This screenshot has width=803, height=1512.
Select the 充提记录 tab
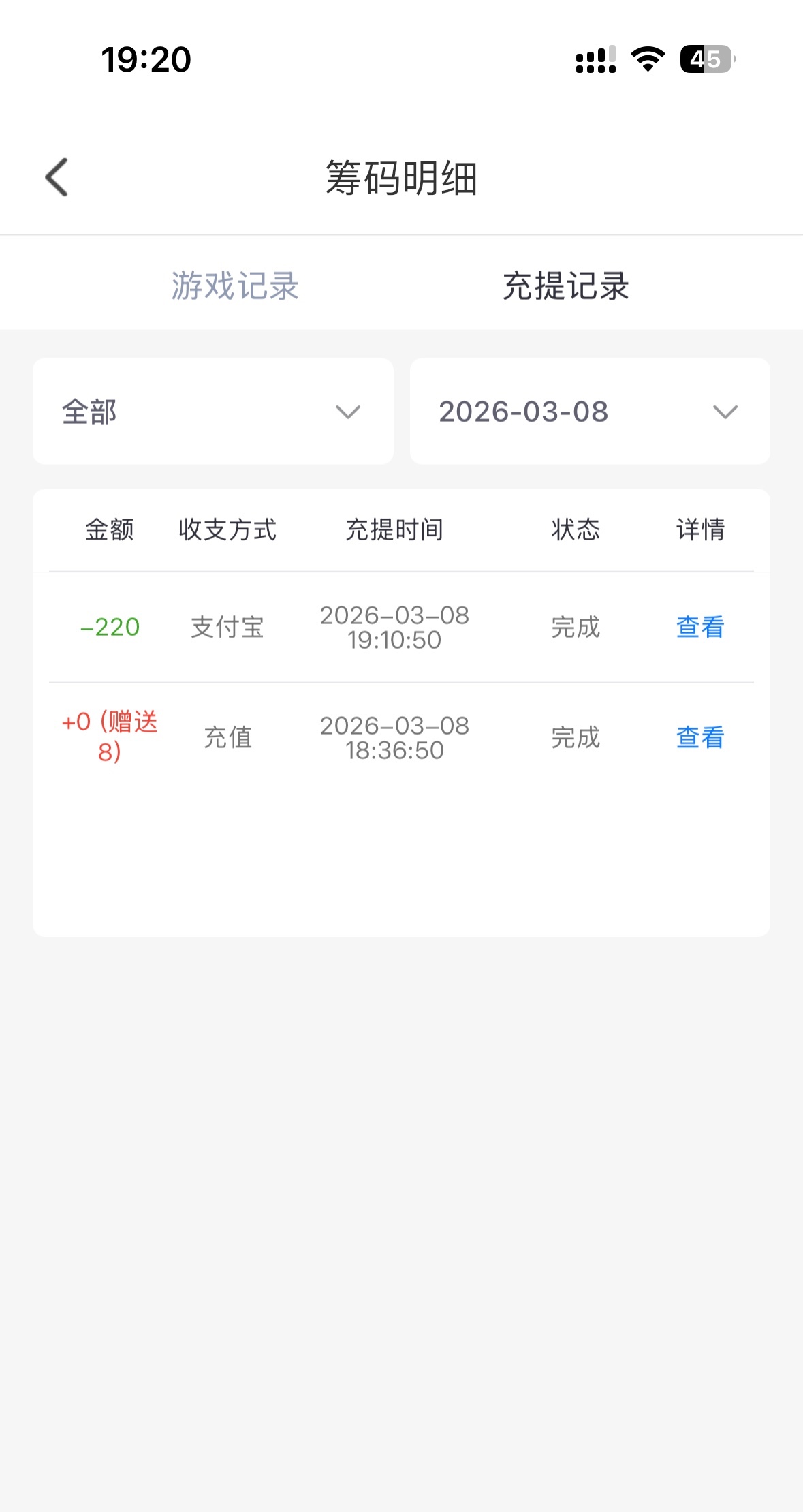pyautogui.click(x=565, y=286)
